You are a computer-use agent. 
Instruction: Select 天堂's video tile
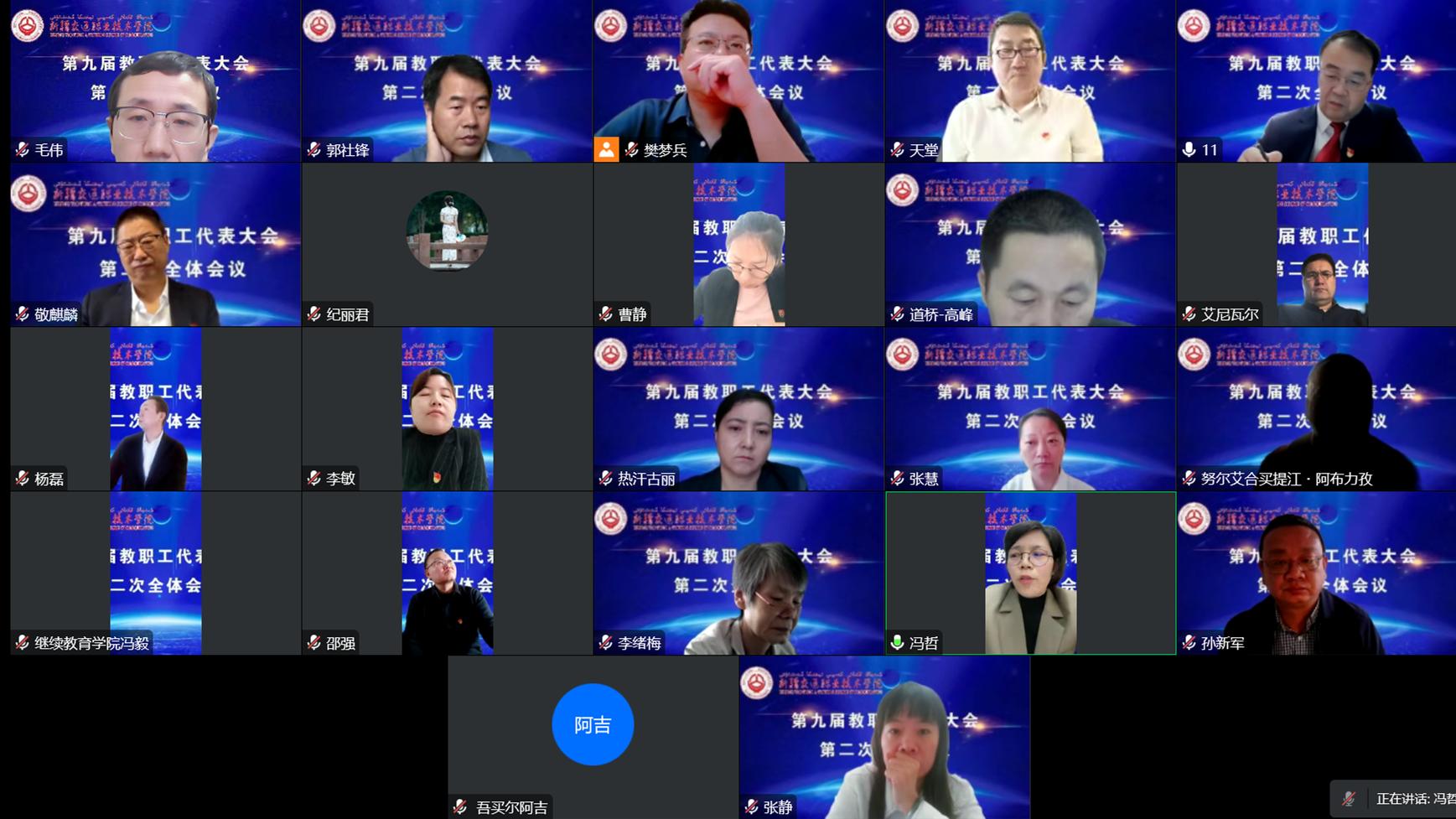point(1029,81)
